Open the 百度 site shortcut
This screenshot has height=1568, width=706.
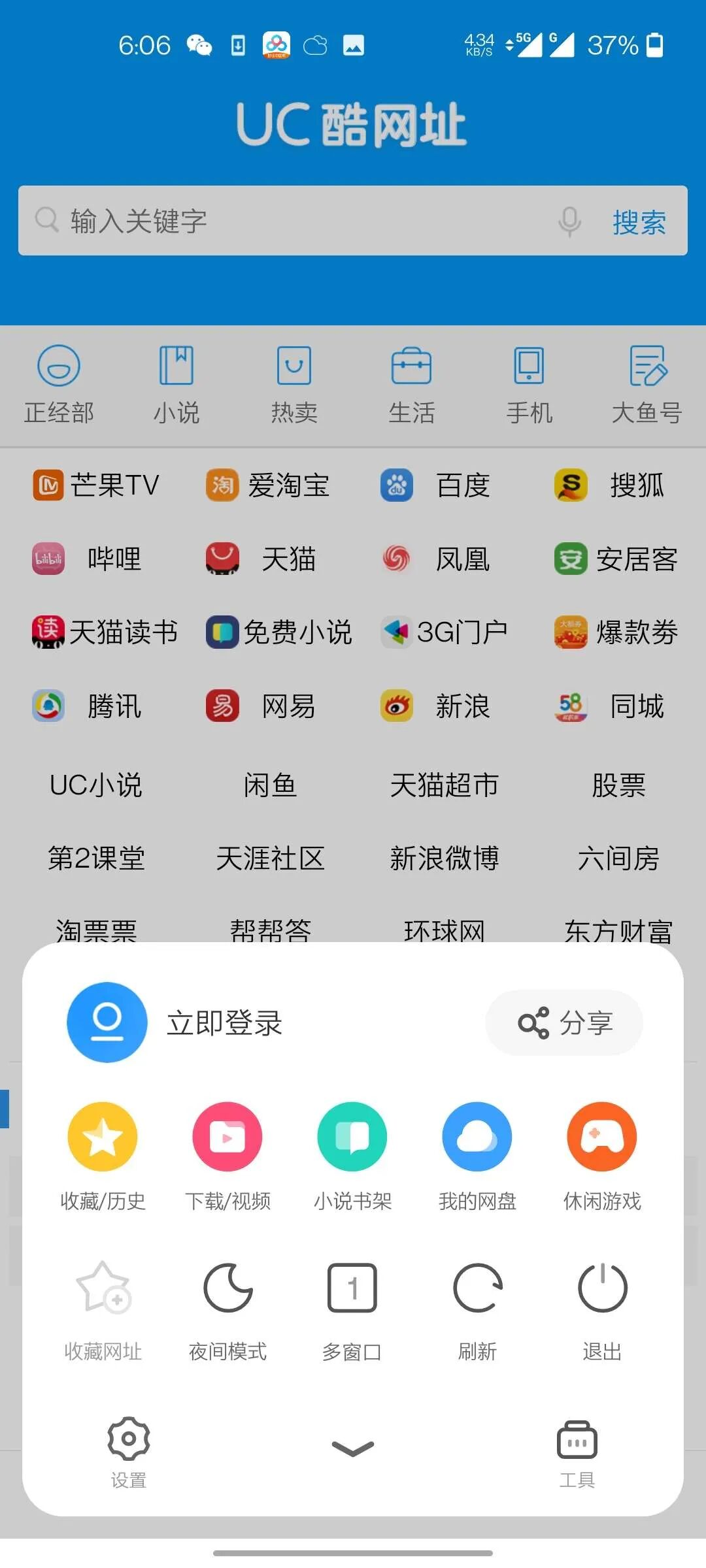pyautogui.click(x=436, y=485)
